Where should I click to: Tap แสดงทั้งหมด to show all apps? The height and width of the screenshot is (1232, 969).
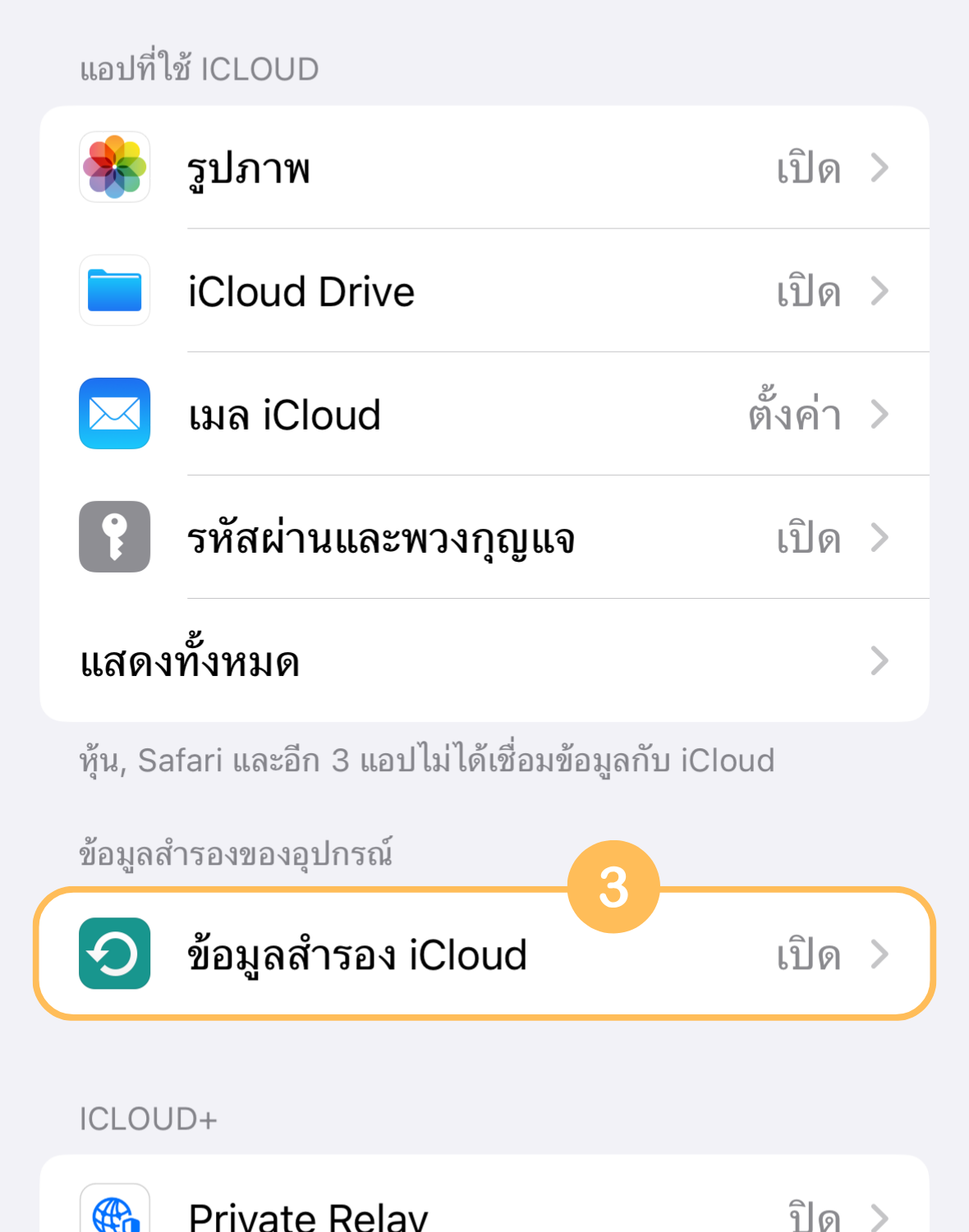(x=484, y=660)
